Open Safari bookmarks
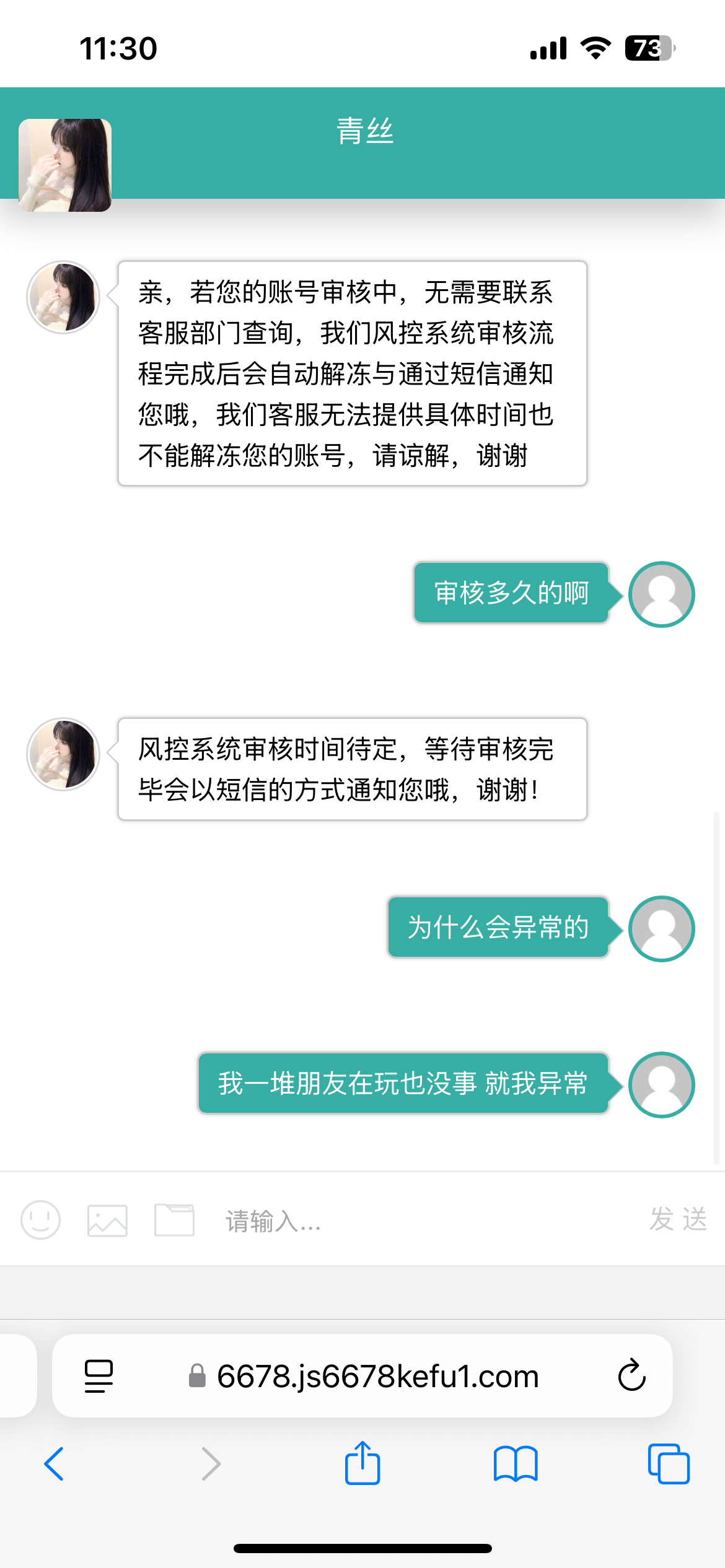The image size is (725, 1568). (x=515, y=1464)
